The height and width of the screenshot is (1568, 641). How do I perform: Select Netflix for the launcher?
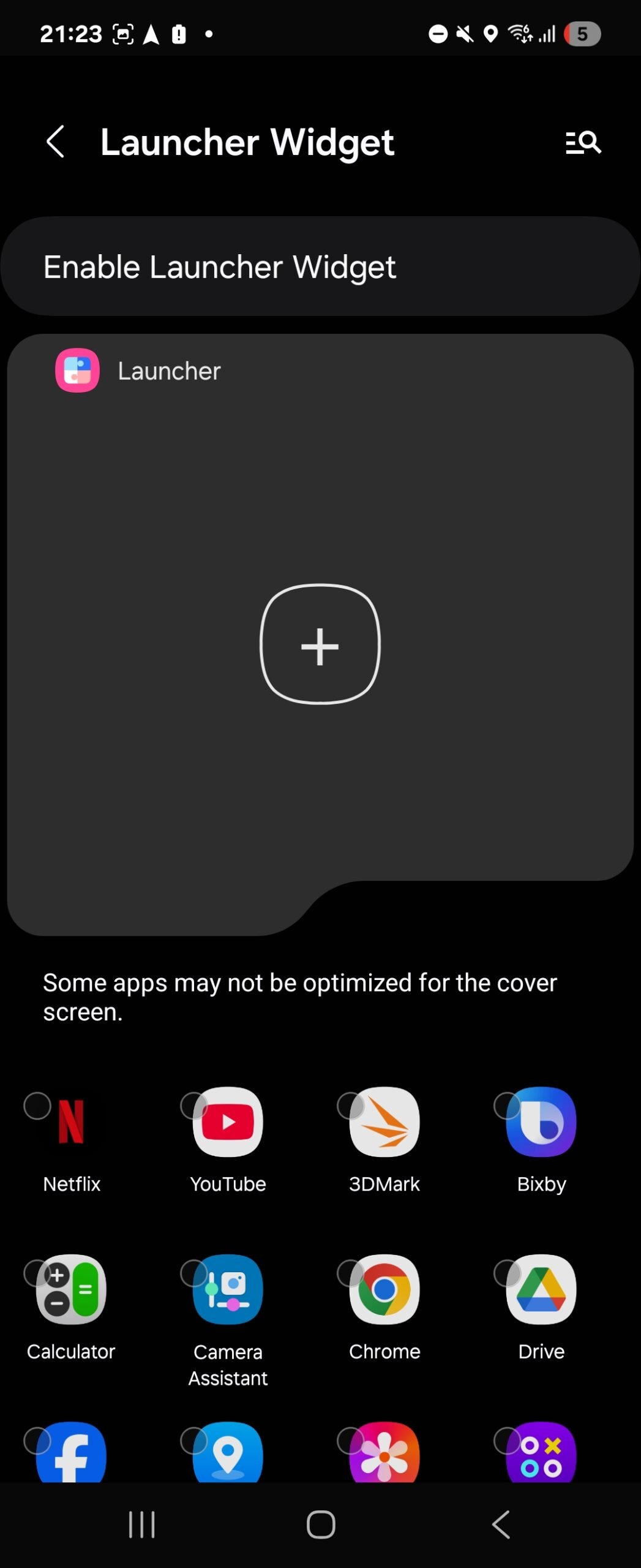pyautogui.click(x=71, y=1122)
